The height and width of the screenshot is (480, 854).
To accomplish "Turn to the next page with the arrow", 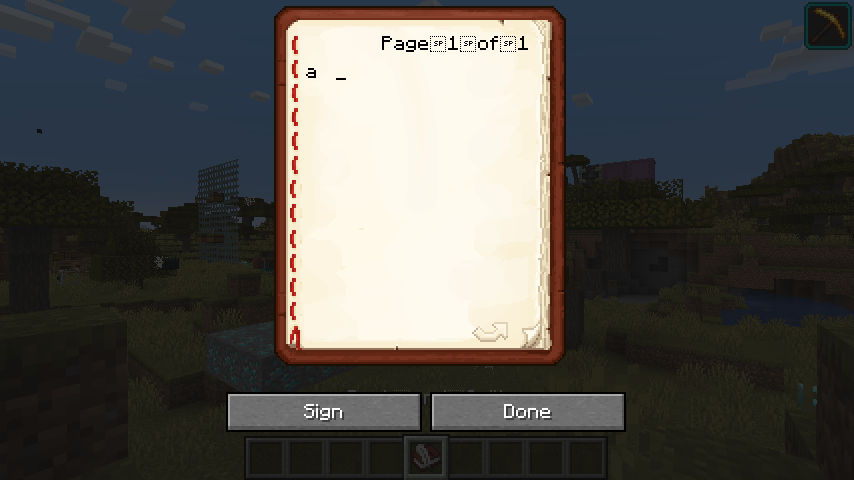I will (491, 332).
